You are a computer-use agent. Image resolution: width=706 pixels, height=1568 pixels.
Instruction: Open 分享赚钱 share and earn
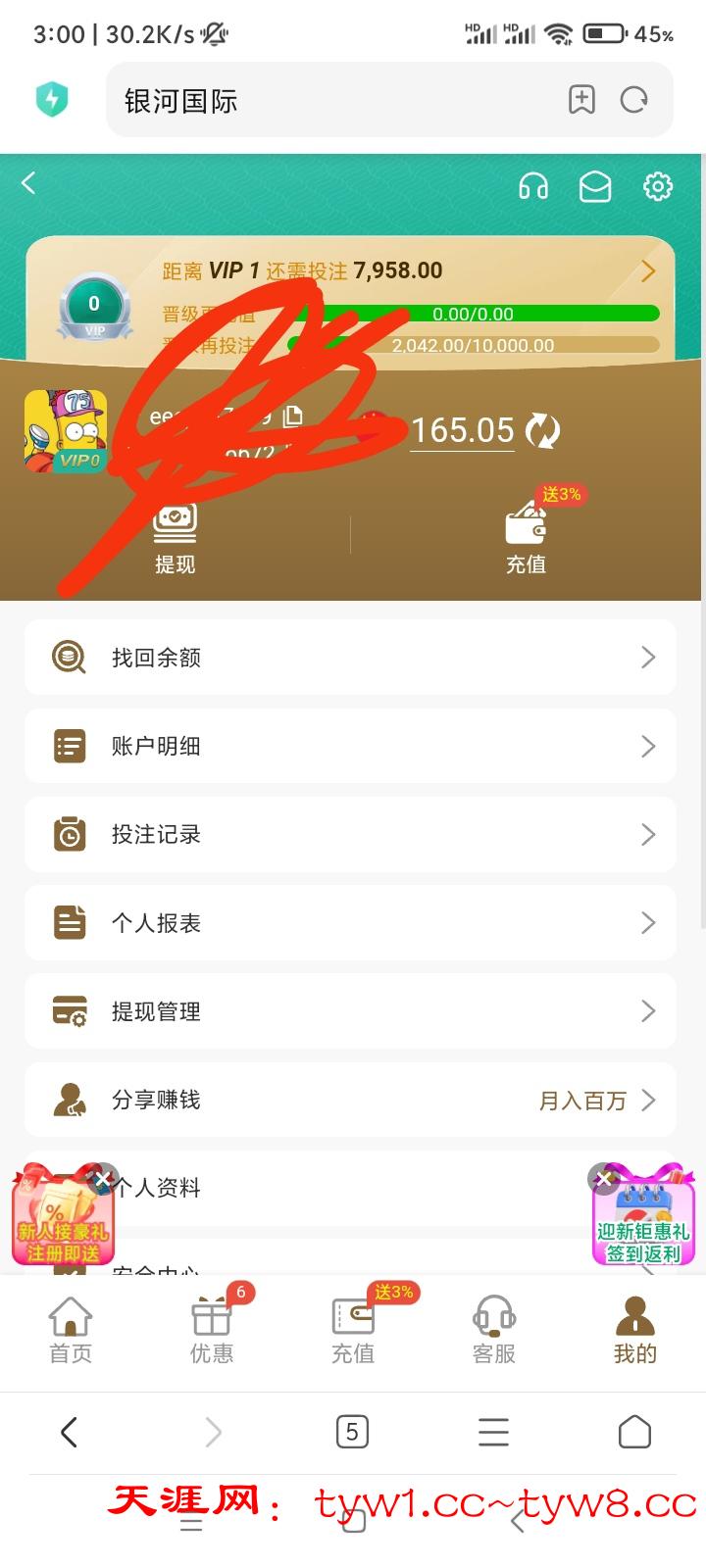tap(350, 1100)
